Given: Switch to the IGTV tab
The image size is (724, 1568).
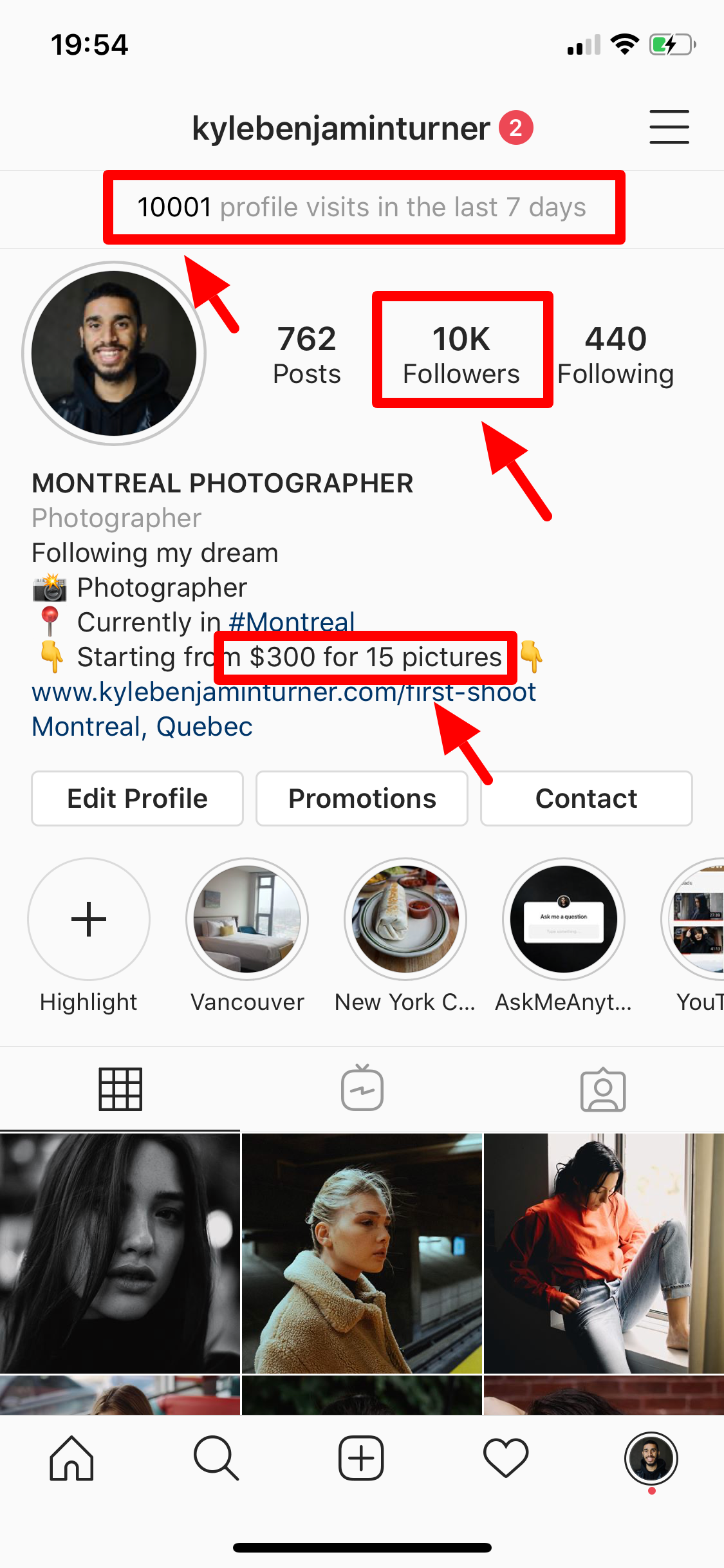Looking at the screenshot, I should [362, 1088].
